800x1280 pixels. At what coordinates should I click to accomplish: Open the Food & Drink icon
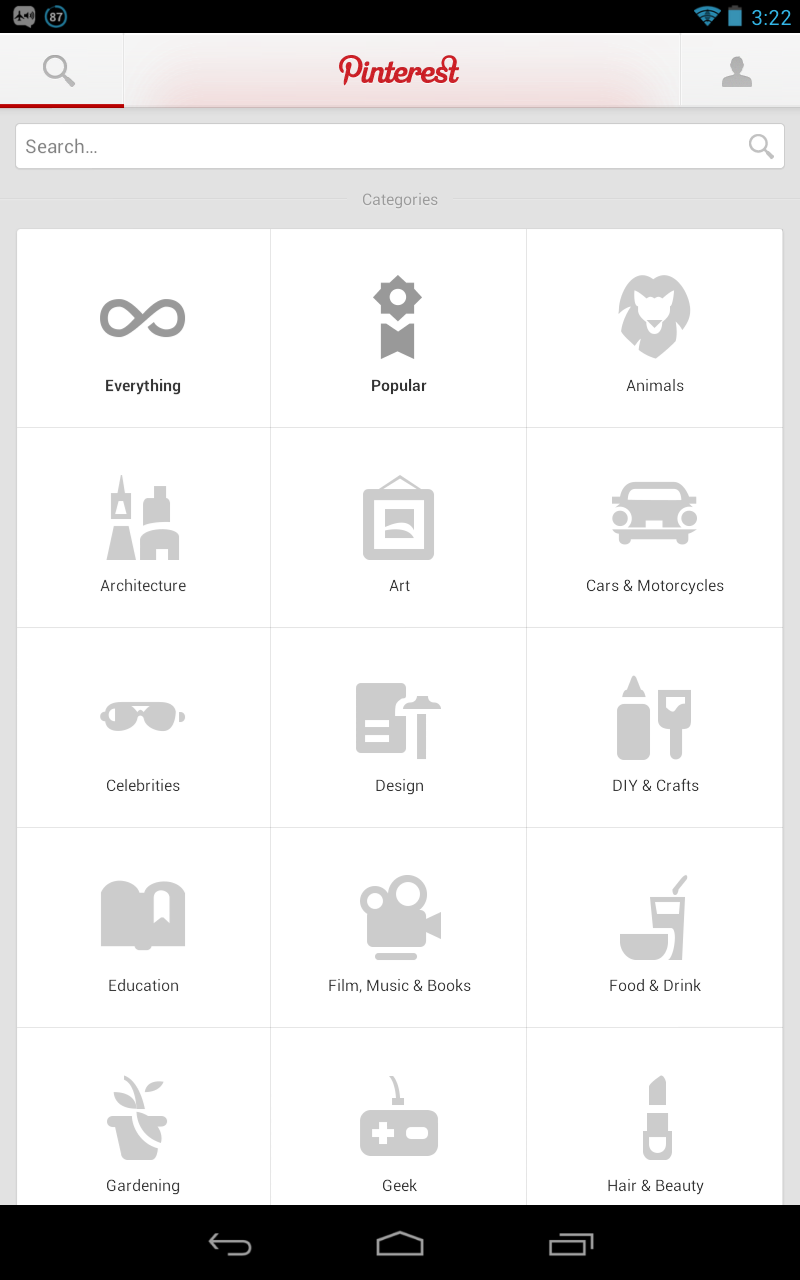point(654,915)
